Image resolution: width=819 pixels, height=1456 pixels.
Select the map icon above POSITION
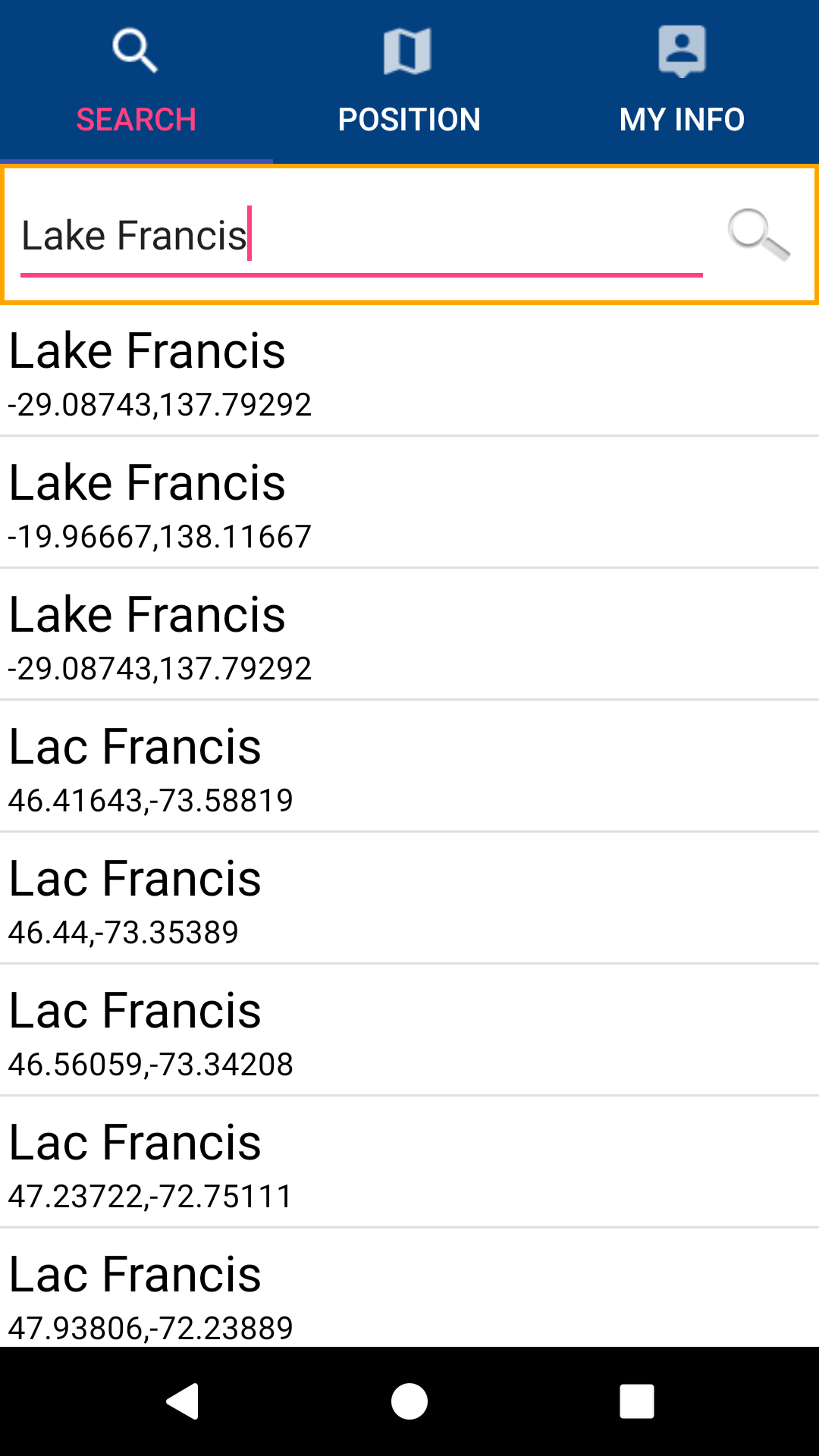point(409,49)
